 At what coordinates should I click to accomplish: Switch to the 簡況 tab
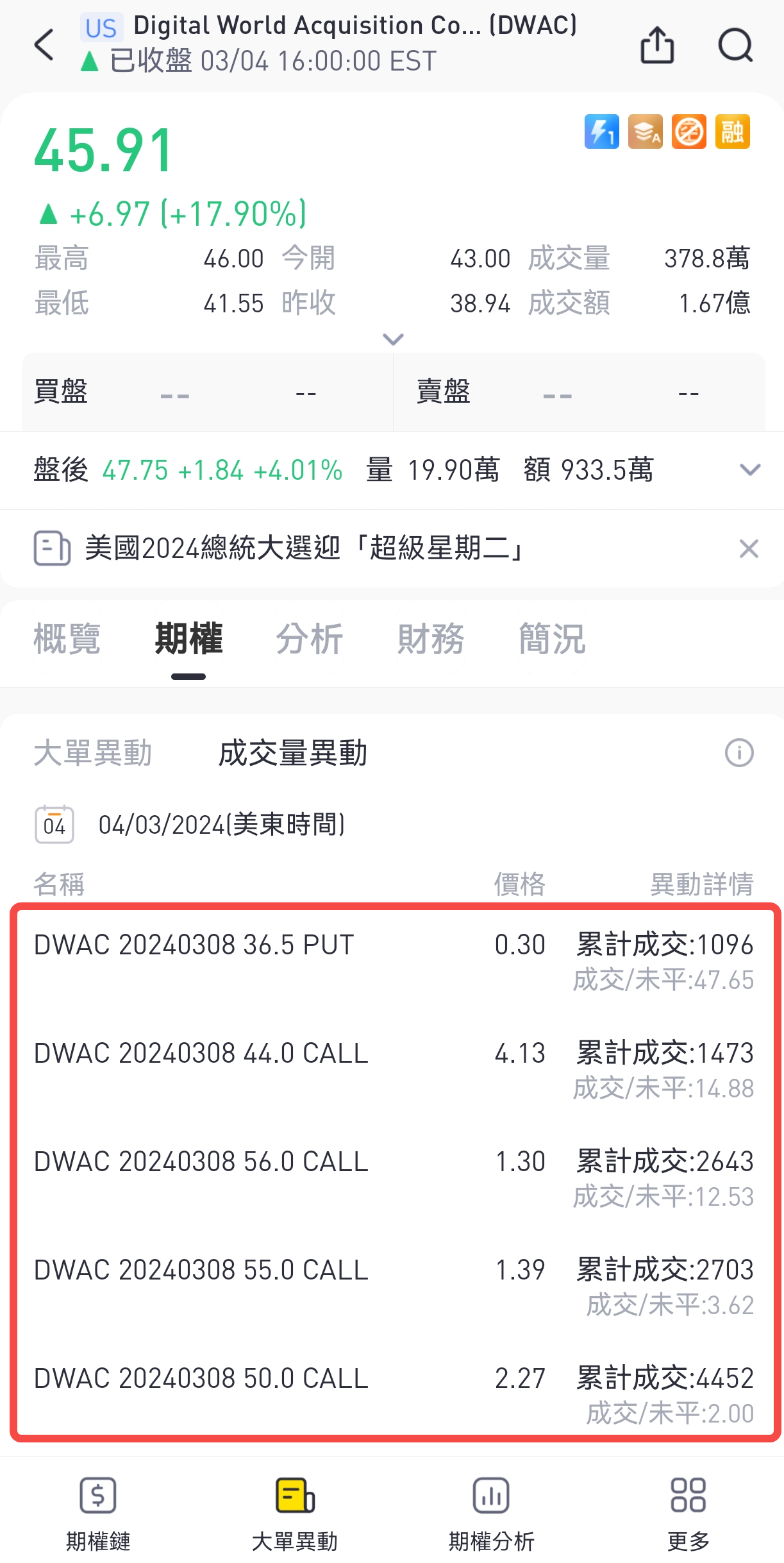(x=552, y=639)
